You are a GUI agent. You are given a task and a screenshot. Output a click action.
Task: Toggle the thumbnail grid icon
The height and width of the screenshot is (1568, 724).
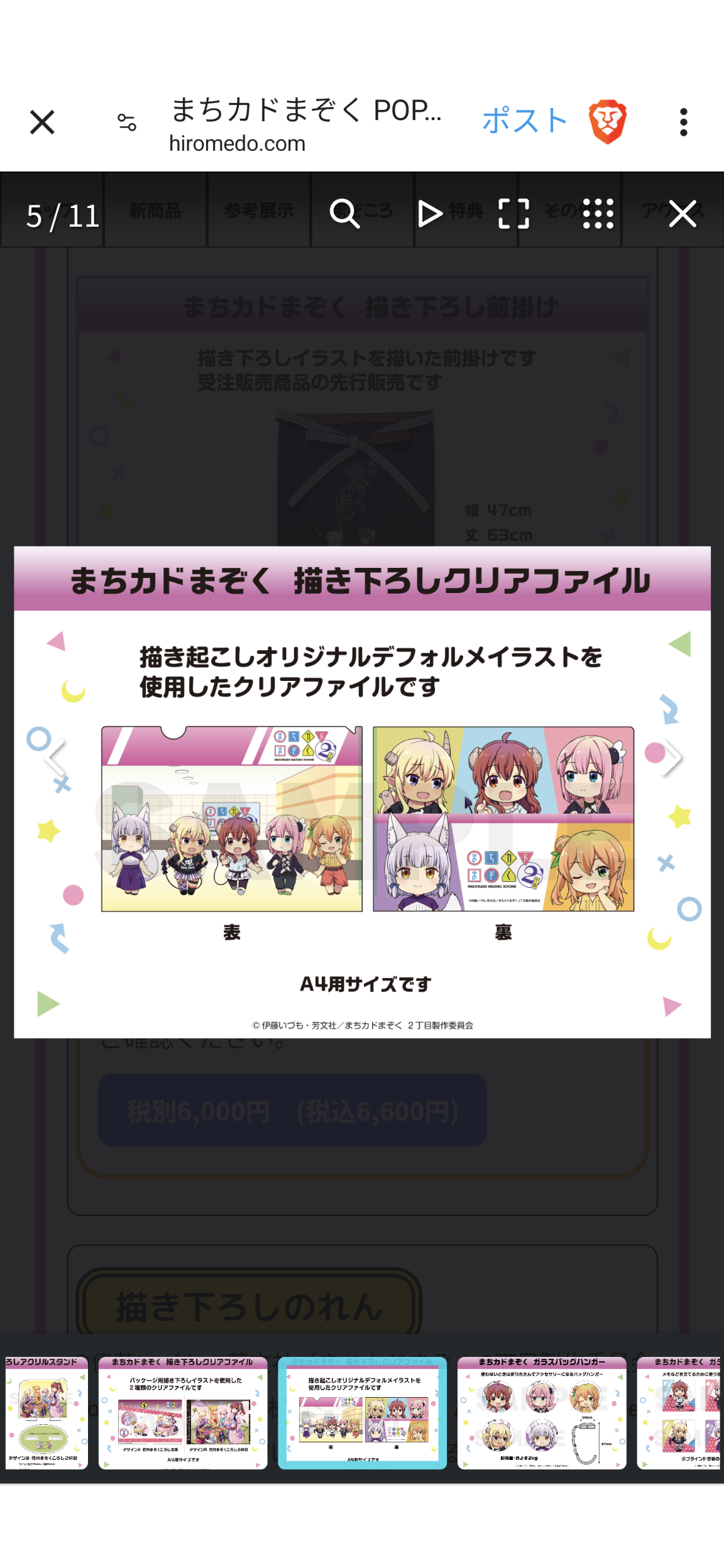coord(598,214)
